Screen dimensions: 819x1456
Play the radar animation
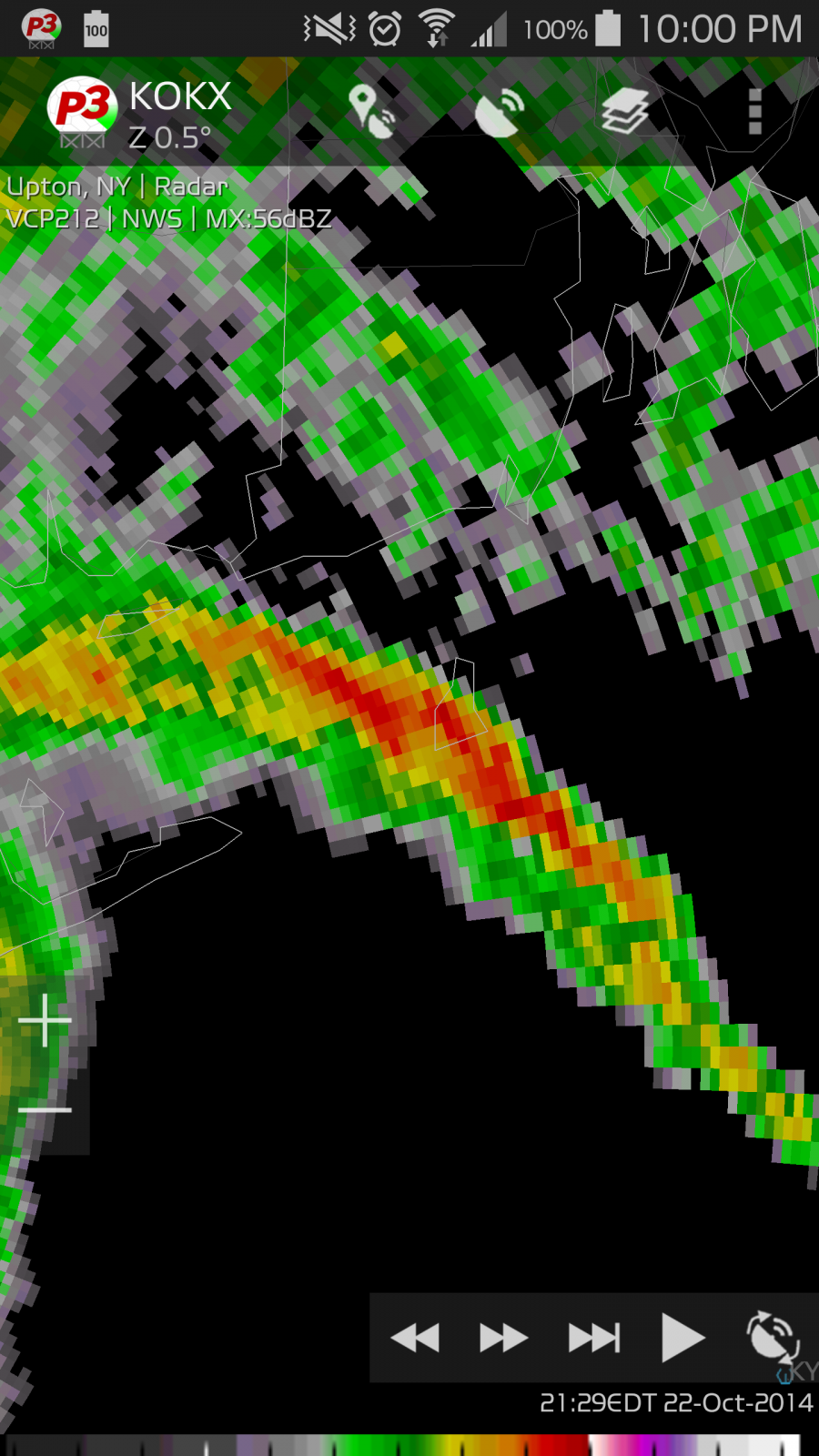(682, 1338)
